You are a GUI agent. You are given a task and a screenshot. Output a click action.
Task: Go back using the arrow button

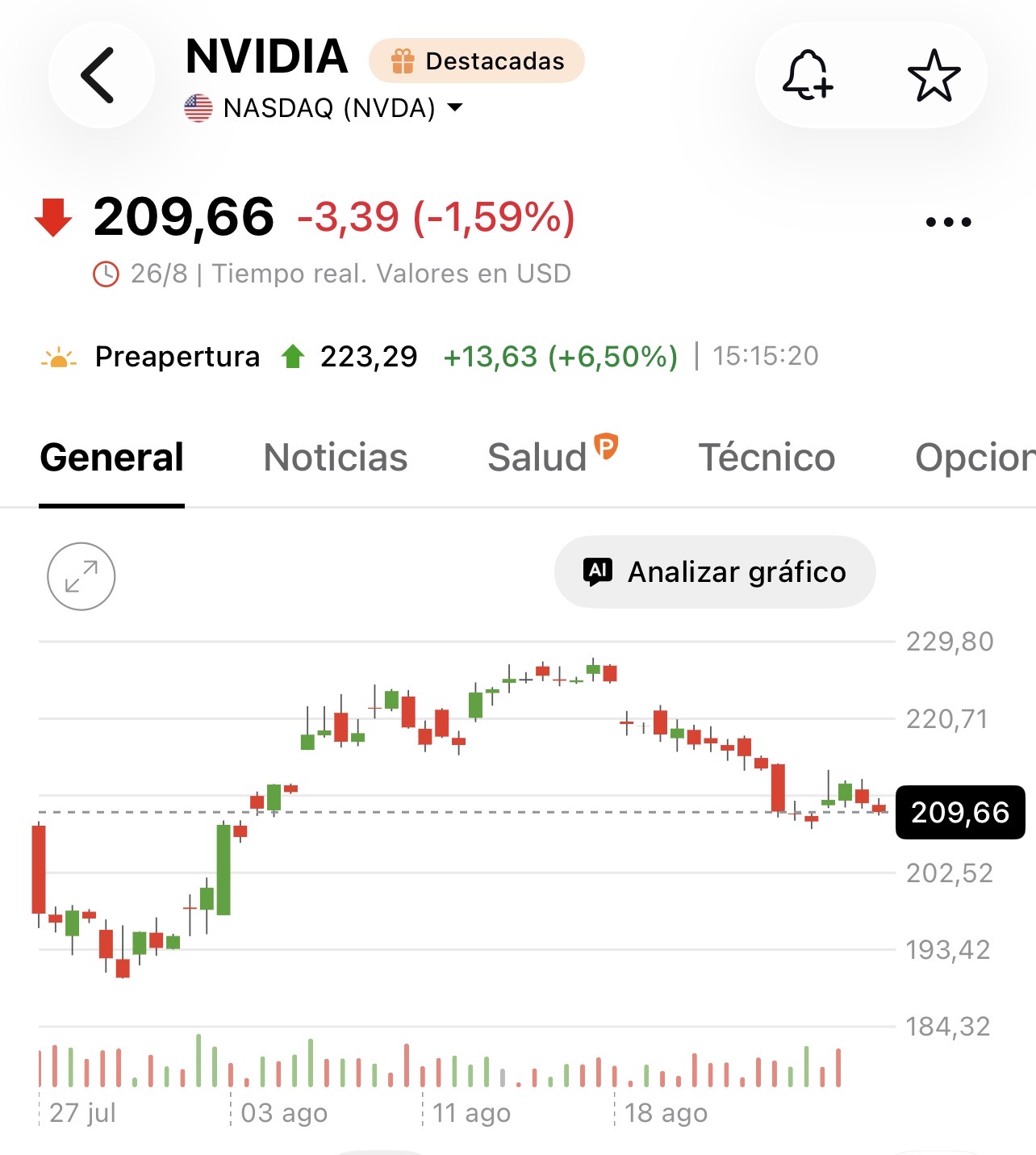tap(101, 75)
